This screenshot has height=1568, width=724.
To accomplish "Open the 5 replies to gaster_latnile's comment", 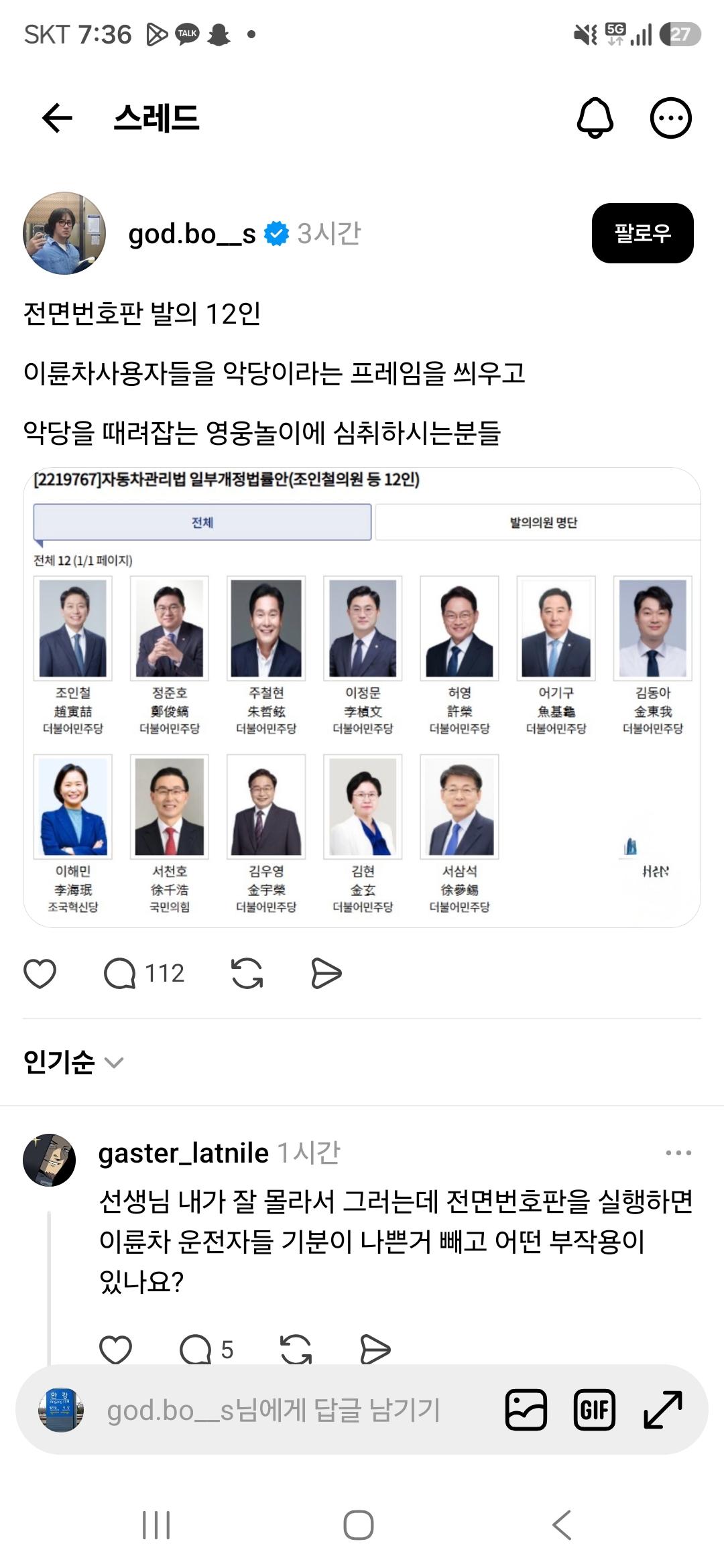I will tap(206, 1349).
